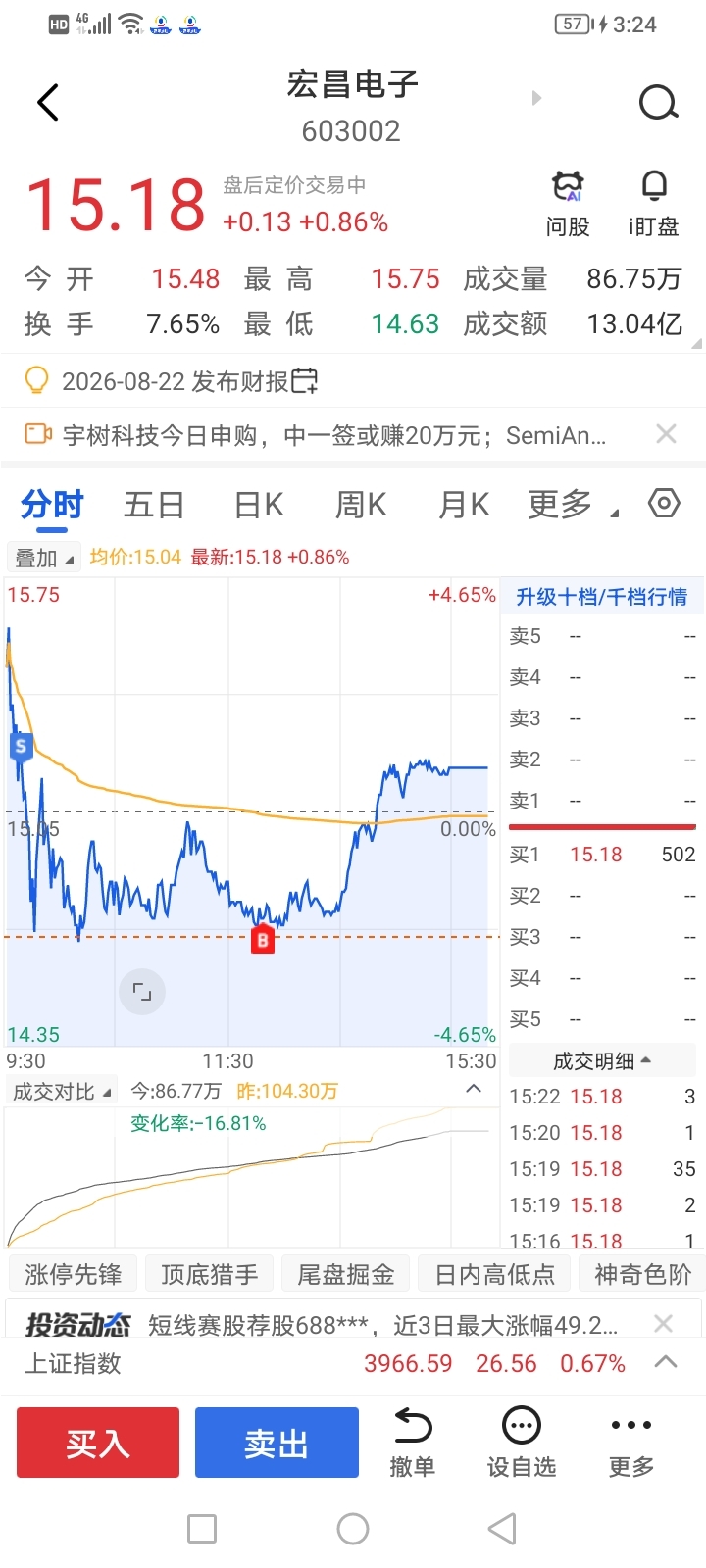Expand the chart to fullscreen
Viewport: 706px width, 1568px height.
pyautogui.click(x=142, y=992)
